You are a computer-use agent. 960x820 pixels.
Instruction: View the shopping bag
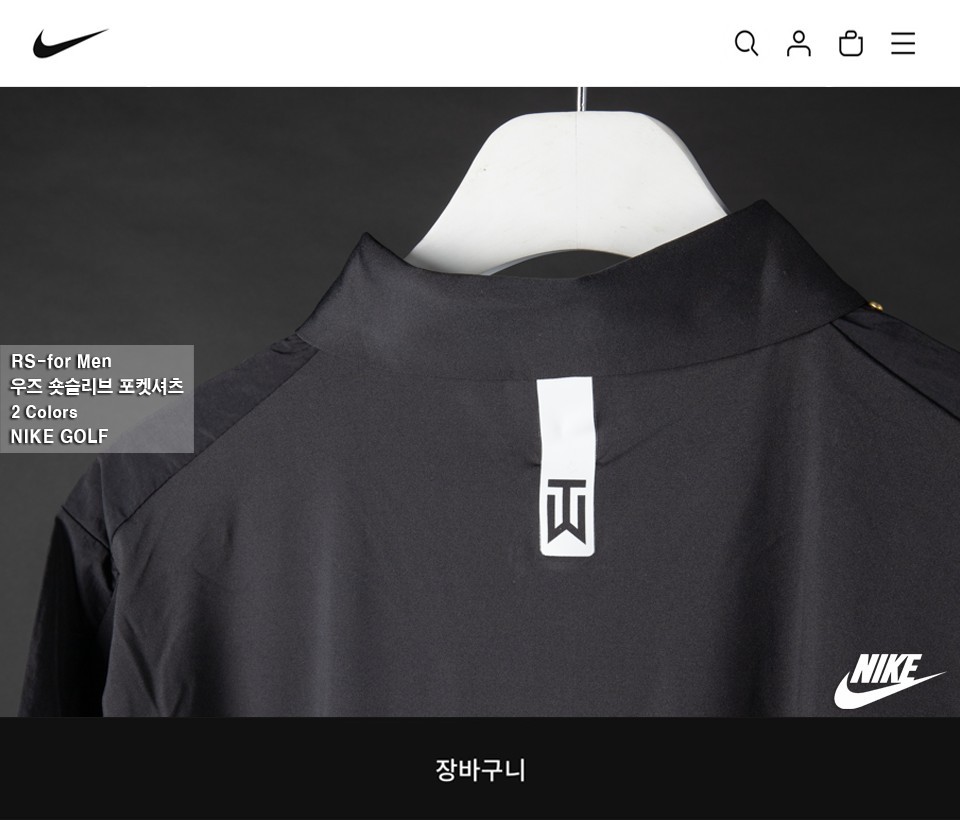[x=850, y=43]
